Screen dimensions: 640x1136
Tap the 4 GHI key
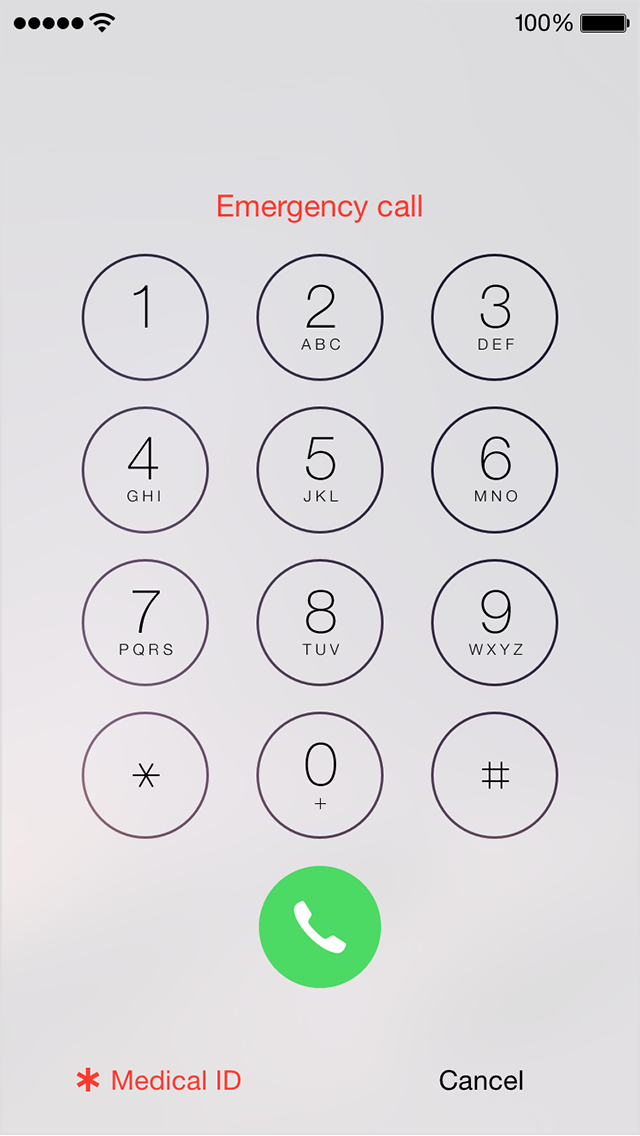pyautogui.click(x=145, y=470)
